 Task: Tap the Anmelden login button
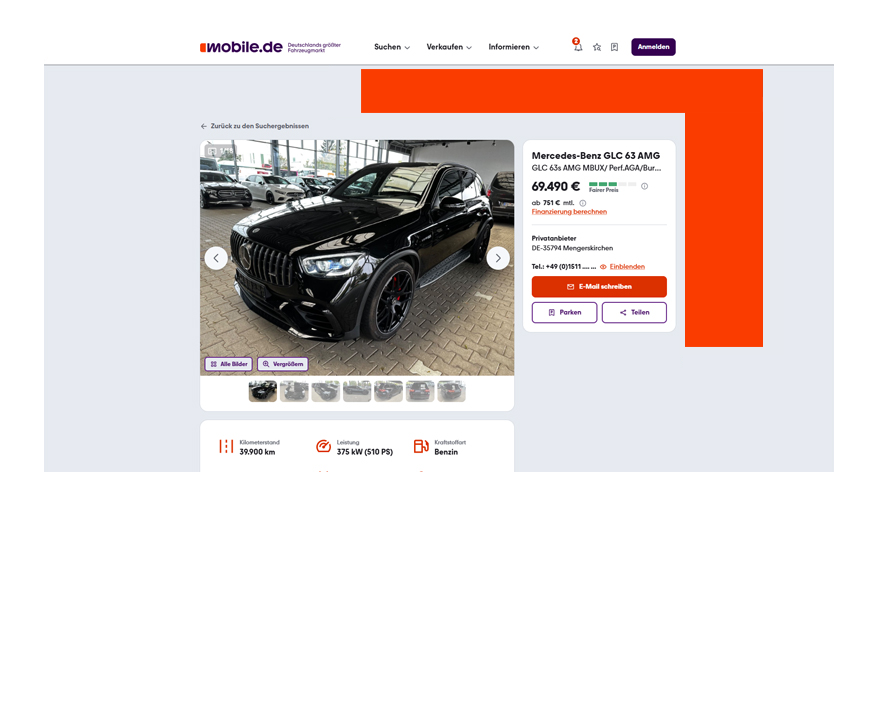(653, 47)
